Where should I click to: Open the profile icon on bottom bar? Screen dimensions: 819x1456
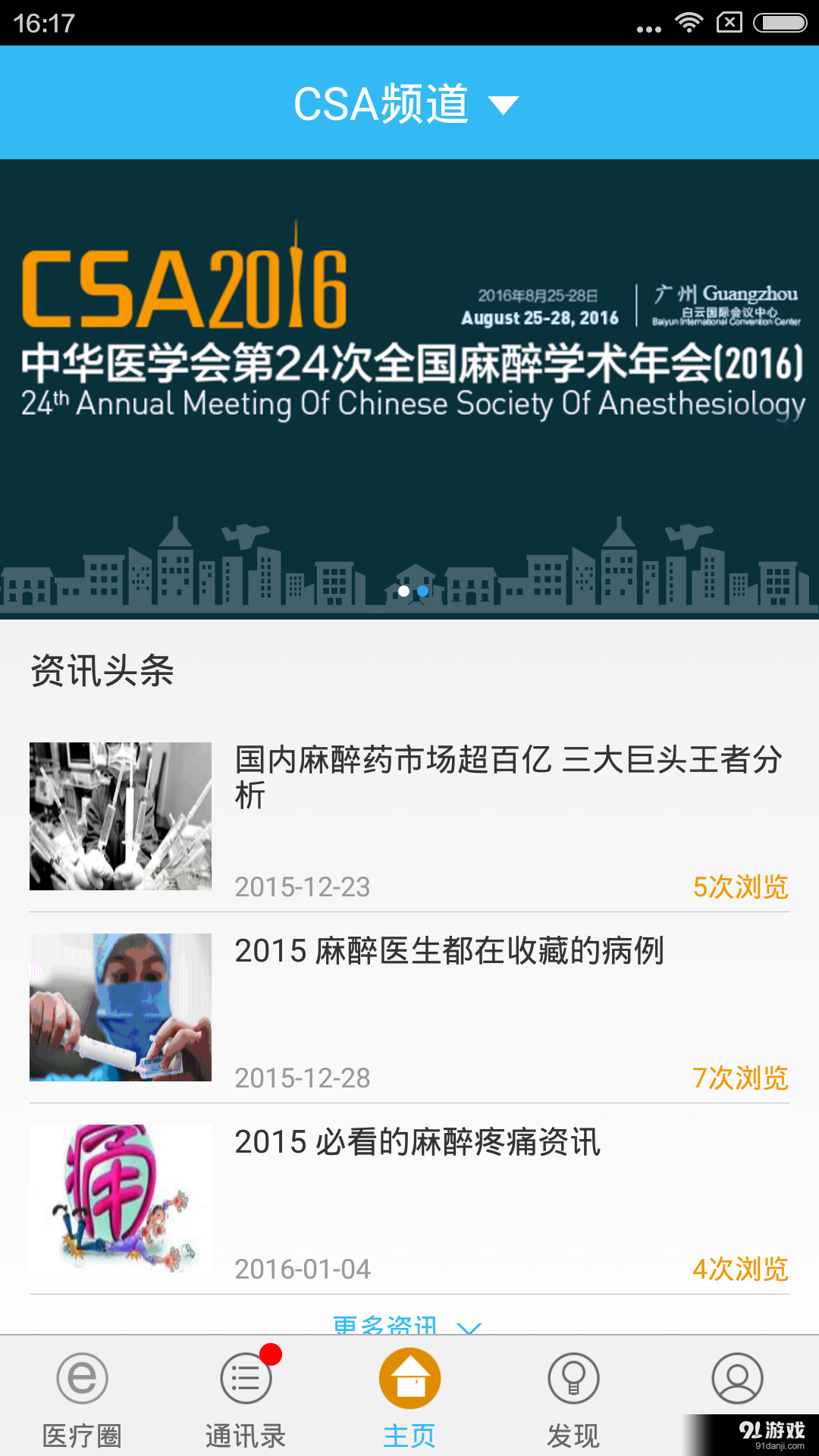[736, 1378]
